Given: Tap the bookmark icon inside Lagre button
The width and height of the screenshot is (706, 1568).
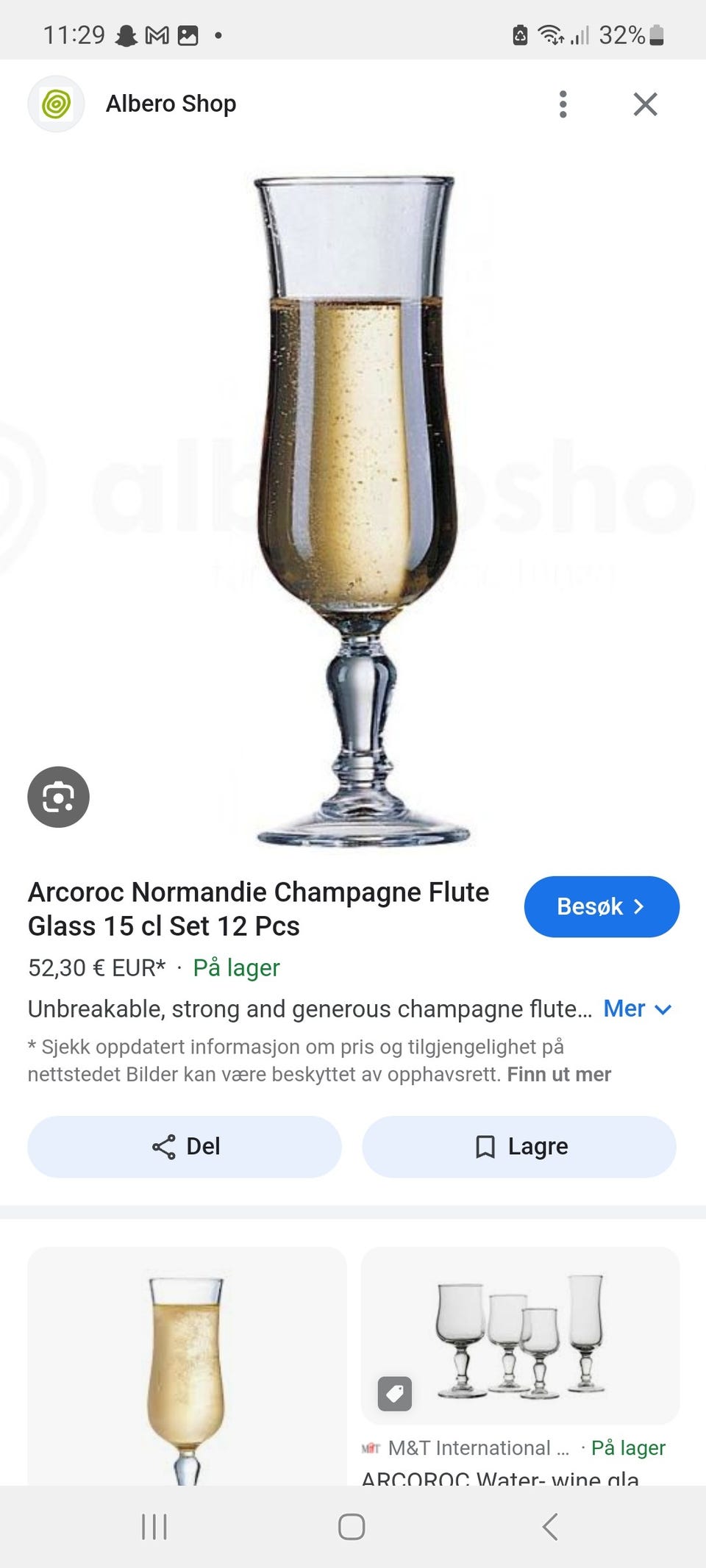Looking at the screenshot, I should tap(486, 1146).
